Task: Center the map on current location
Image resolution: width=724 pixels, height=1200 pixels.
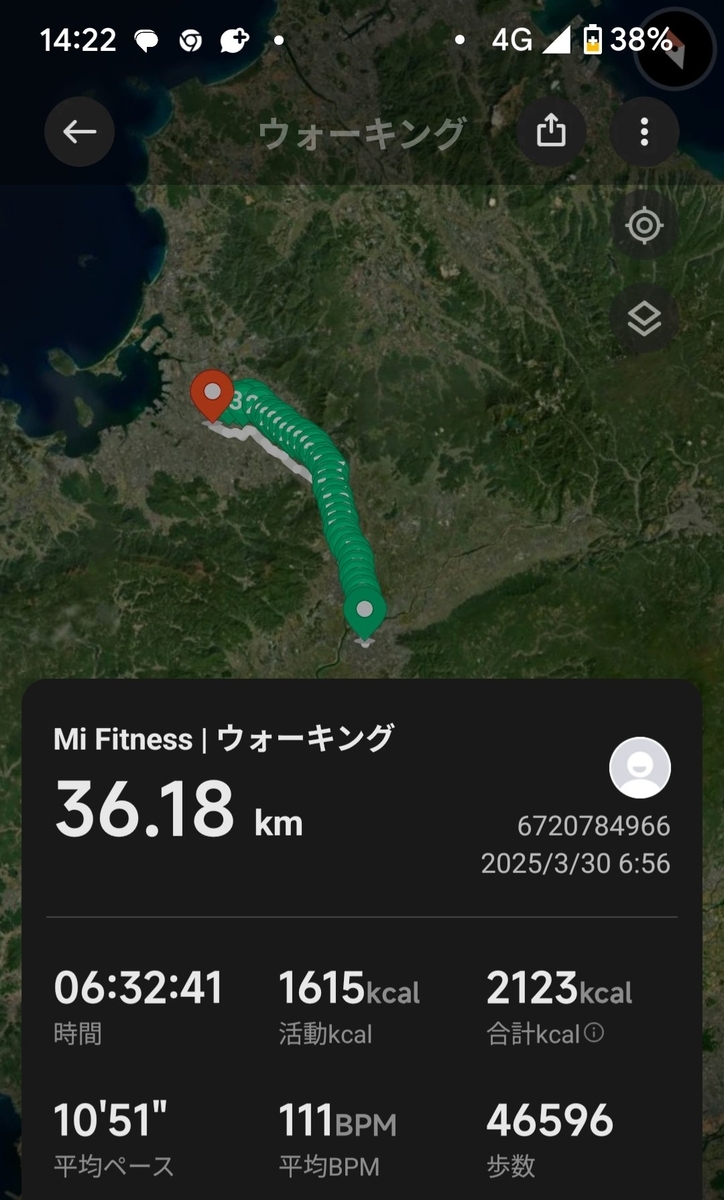Action: tap(644, 225)
